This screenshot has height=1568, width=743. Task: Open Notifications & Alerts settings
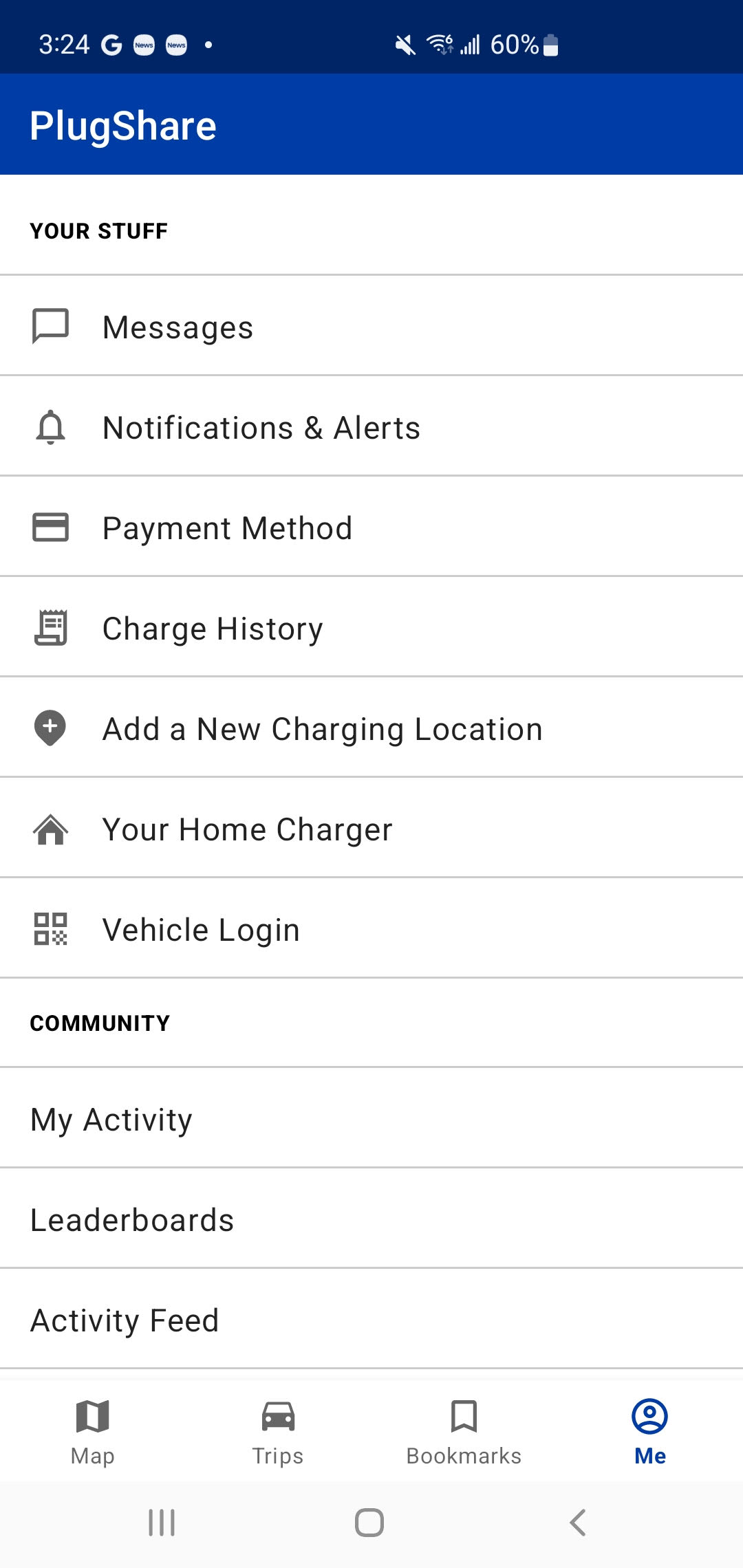pos(261,427)
